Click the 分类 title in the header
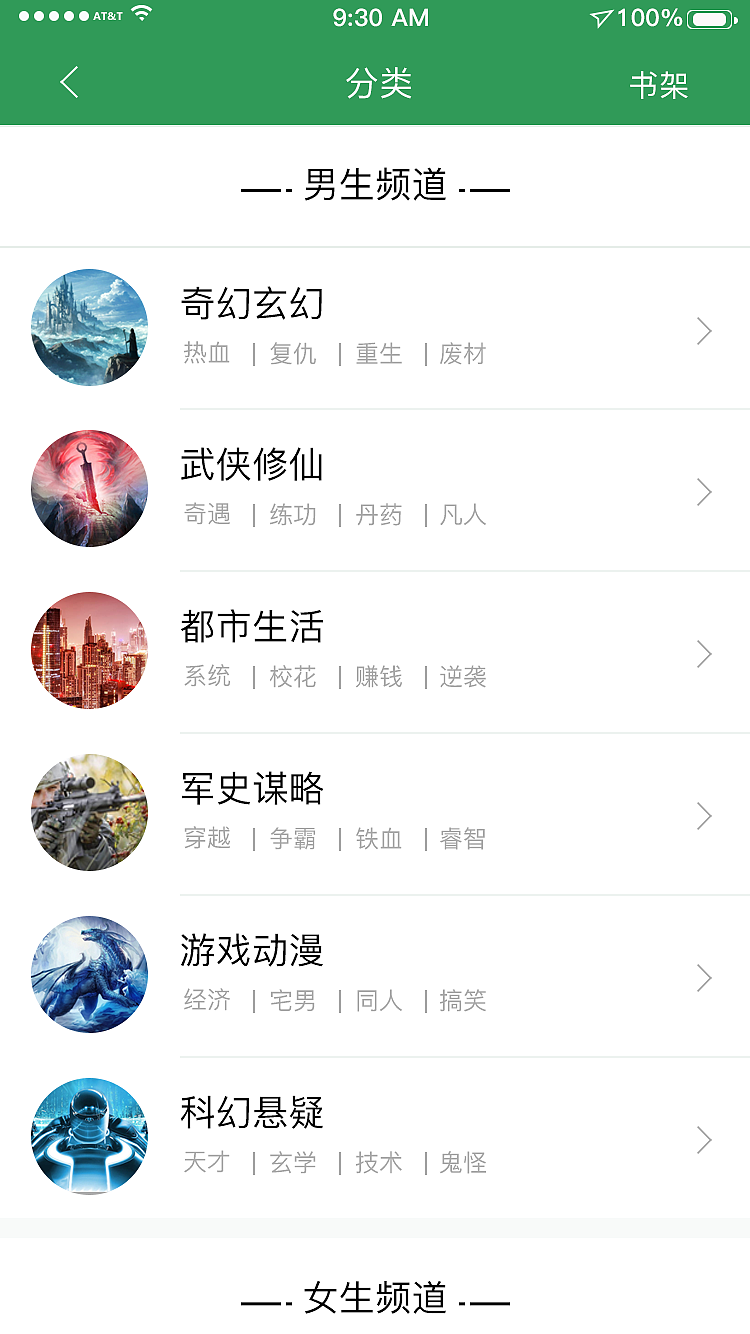 point(380,84)
